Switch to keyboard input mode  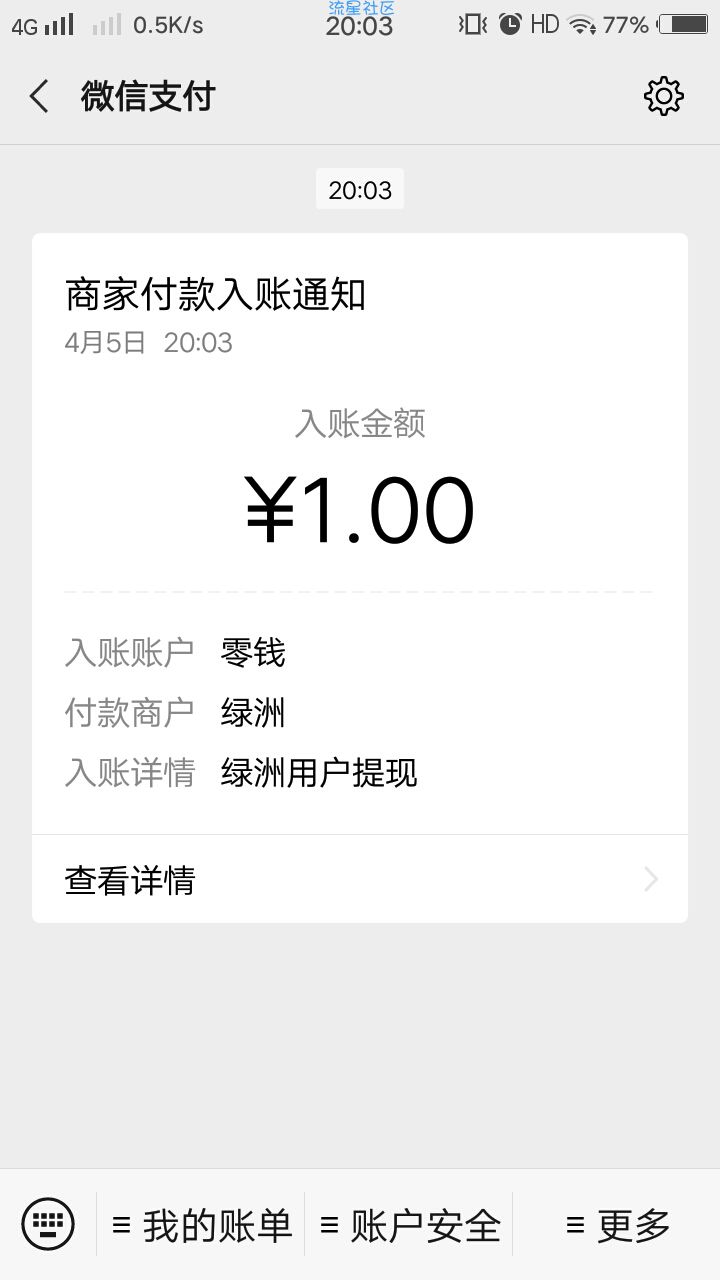48,1224
